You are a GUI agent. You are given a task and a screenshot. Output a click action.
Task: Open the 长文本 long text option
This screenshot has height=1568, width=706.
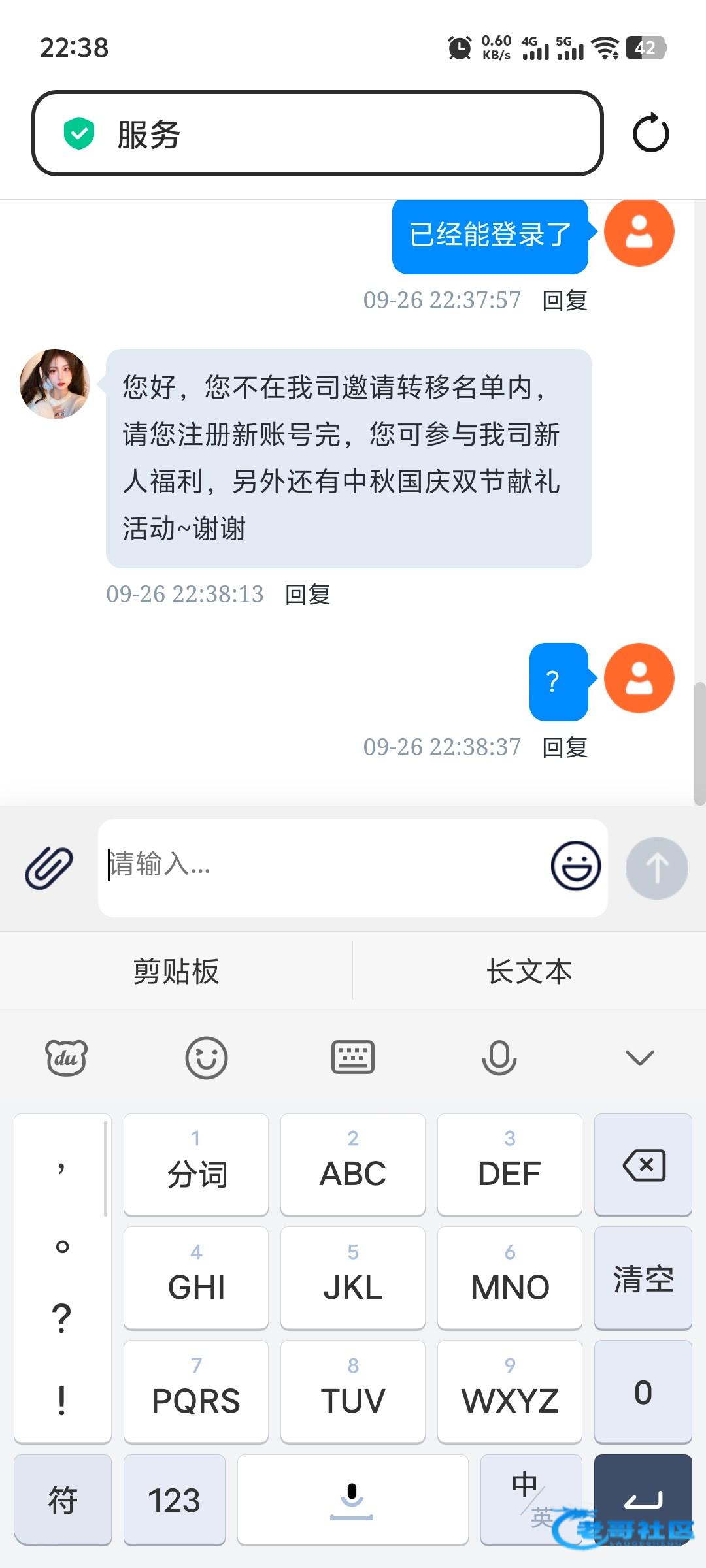(529, 972)
